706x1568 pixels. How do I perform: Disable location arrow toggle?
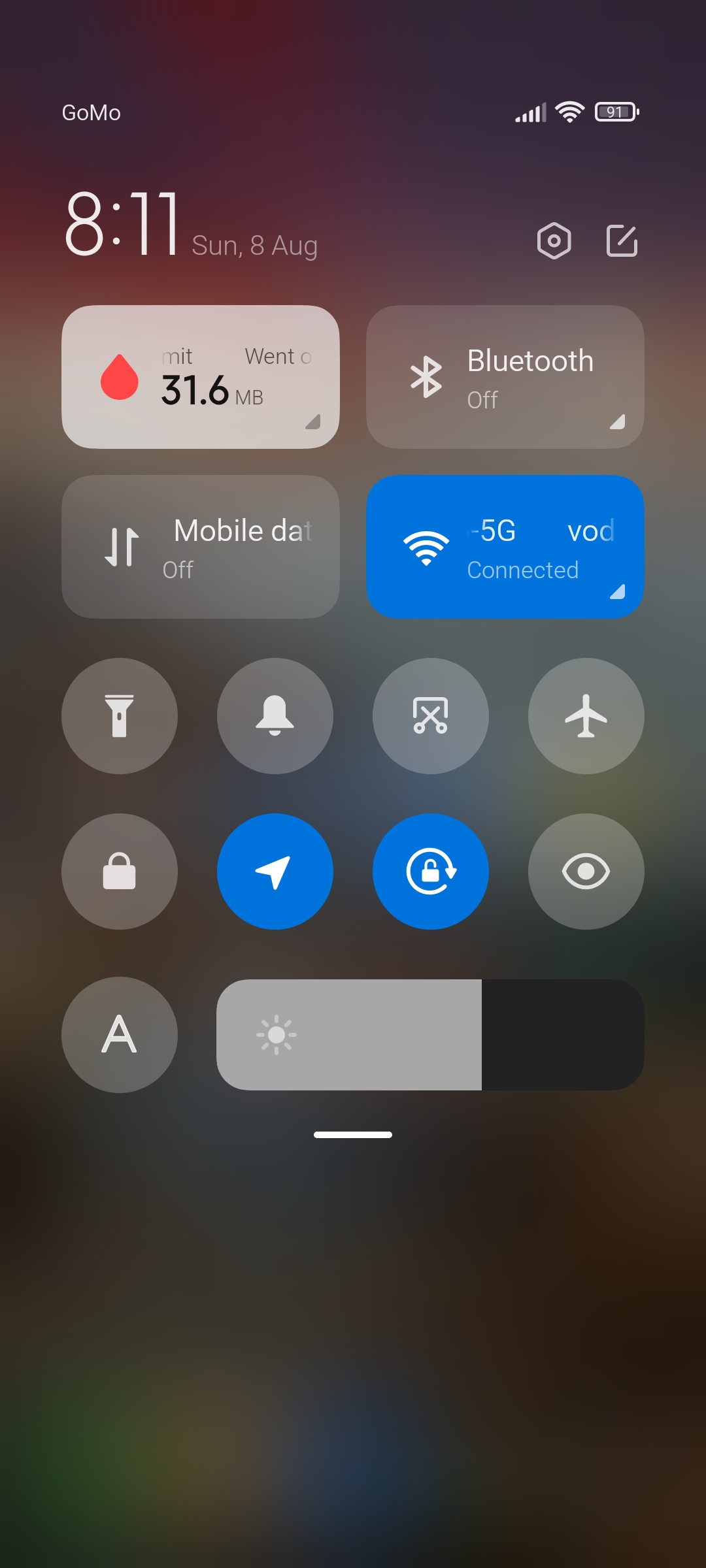click(275, 872)
